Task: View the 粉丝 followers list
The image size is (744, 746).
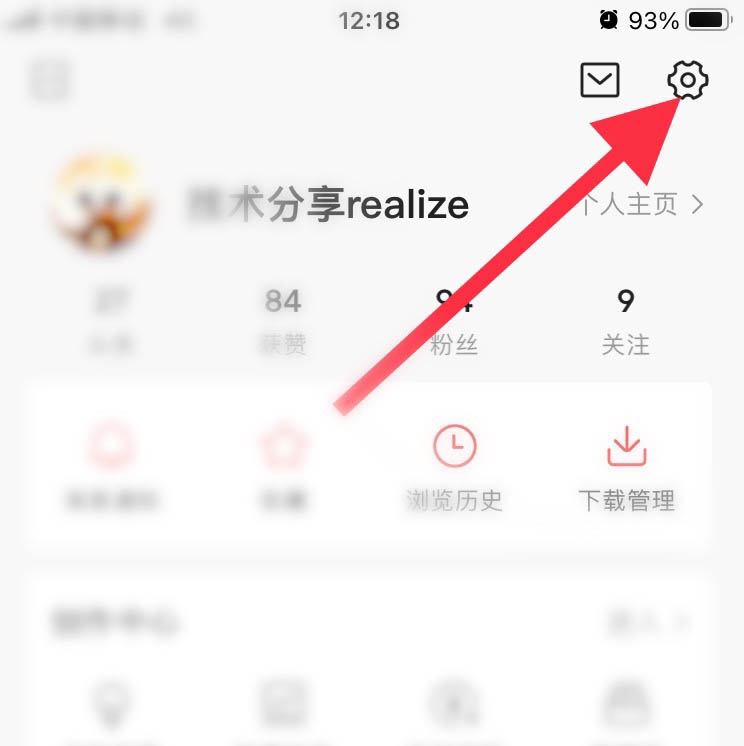Action: tap(455, 320)
